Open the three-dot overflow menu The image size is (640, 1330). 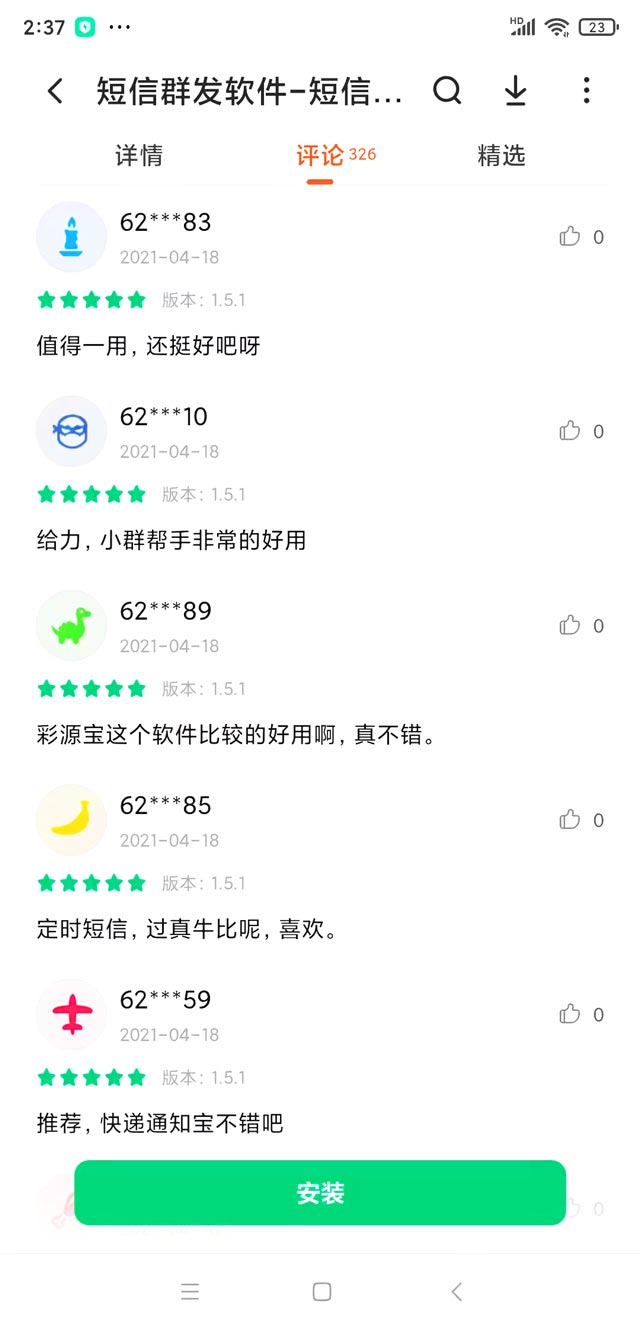[586, 91]
